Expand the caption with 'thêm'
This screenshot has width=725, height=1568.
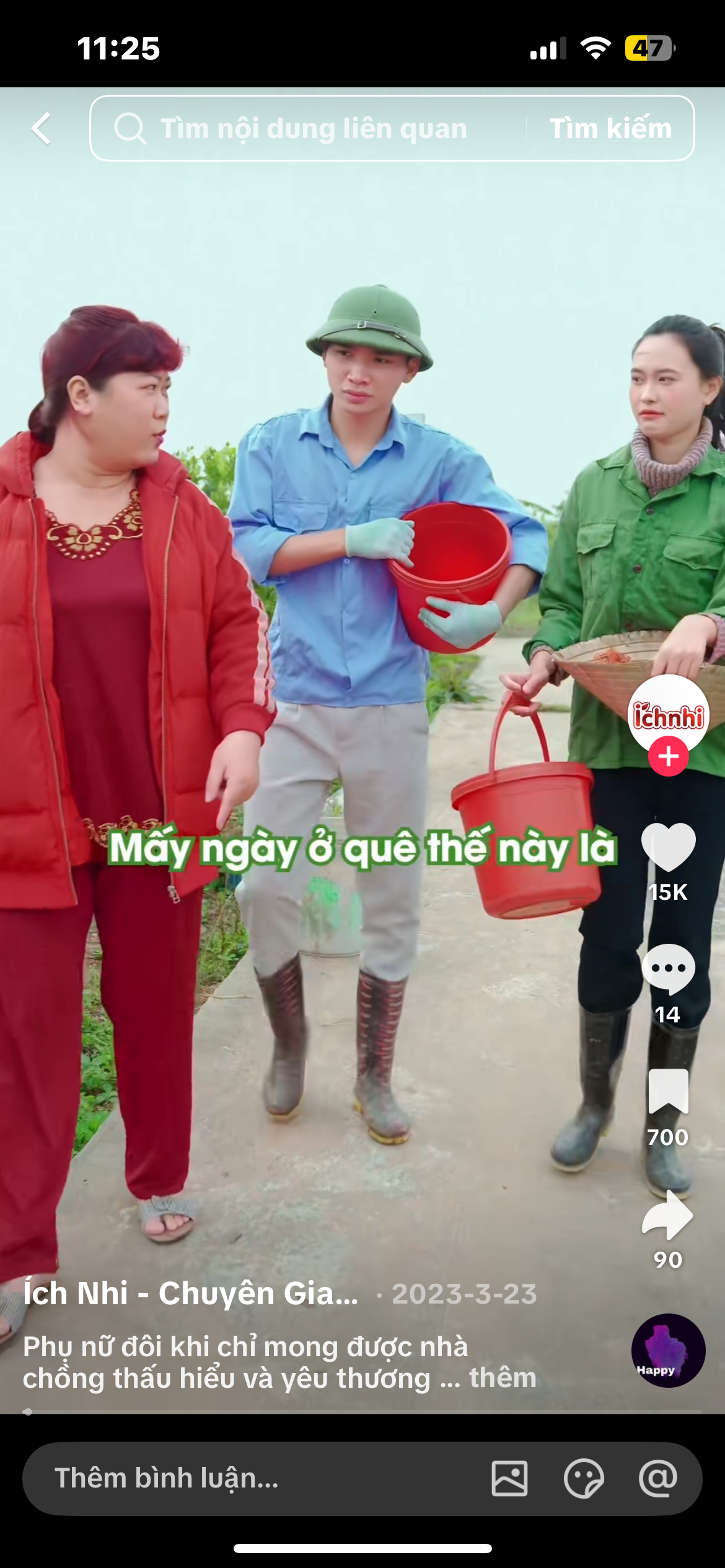pyautogui.click(x=503, y=1378)
